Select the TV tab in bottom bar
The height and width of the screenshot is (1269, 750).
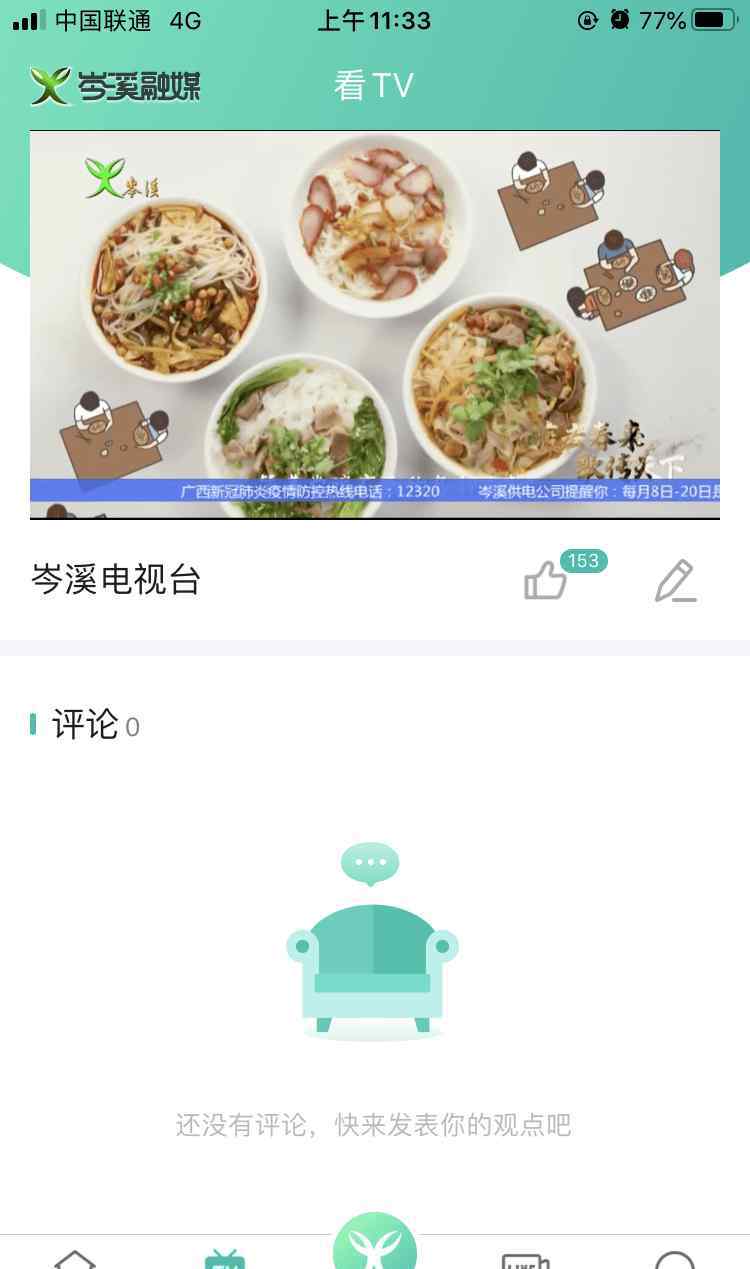point(224,1258)
